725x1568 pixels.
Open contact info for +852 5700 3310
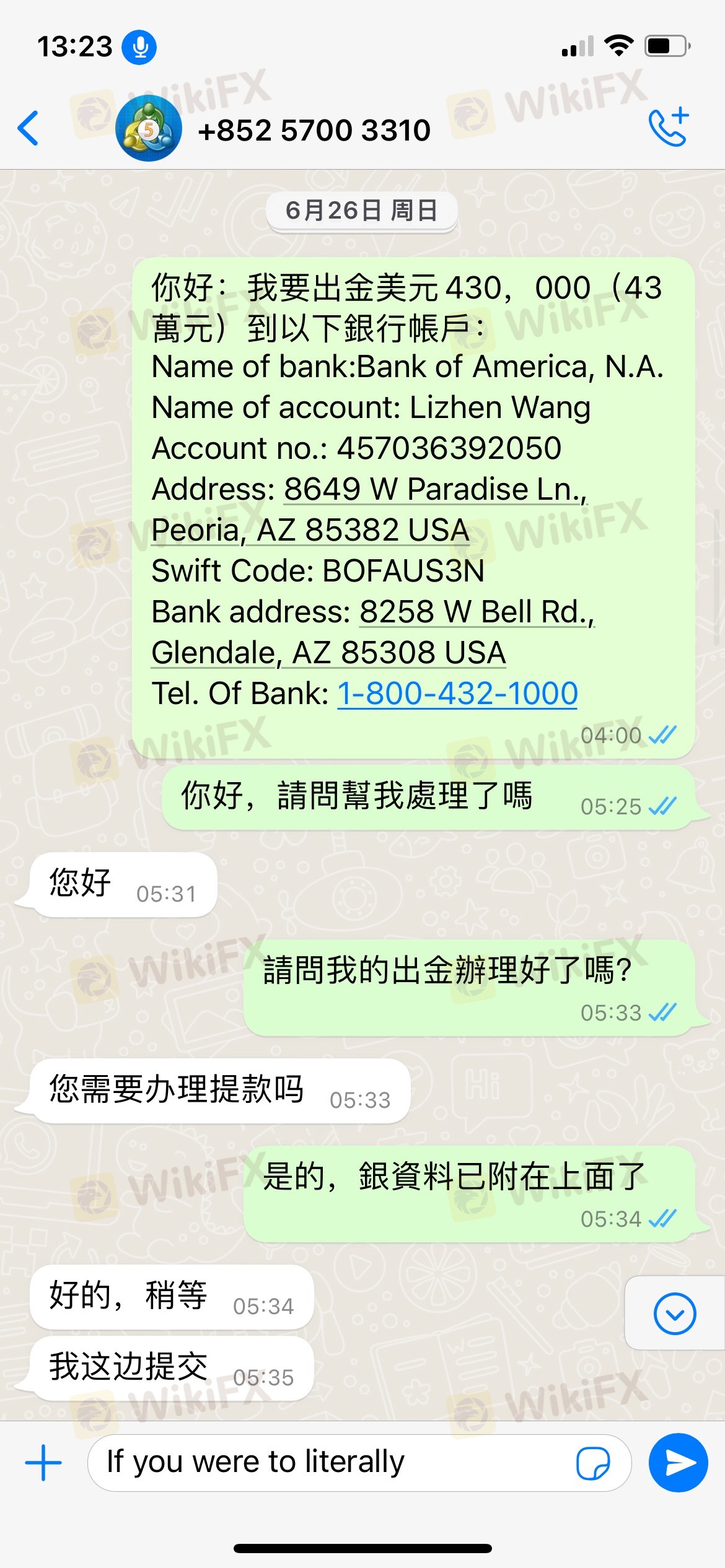point(314,130)
